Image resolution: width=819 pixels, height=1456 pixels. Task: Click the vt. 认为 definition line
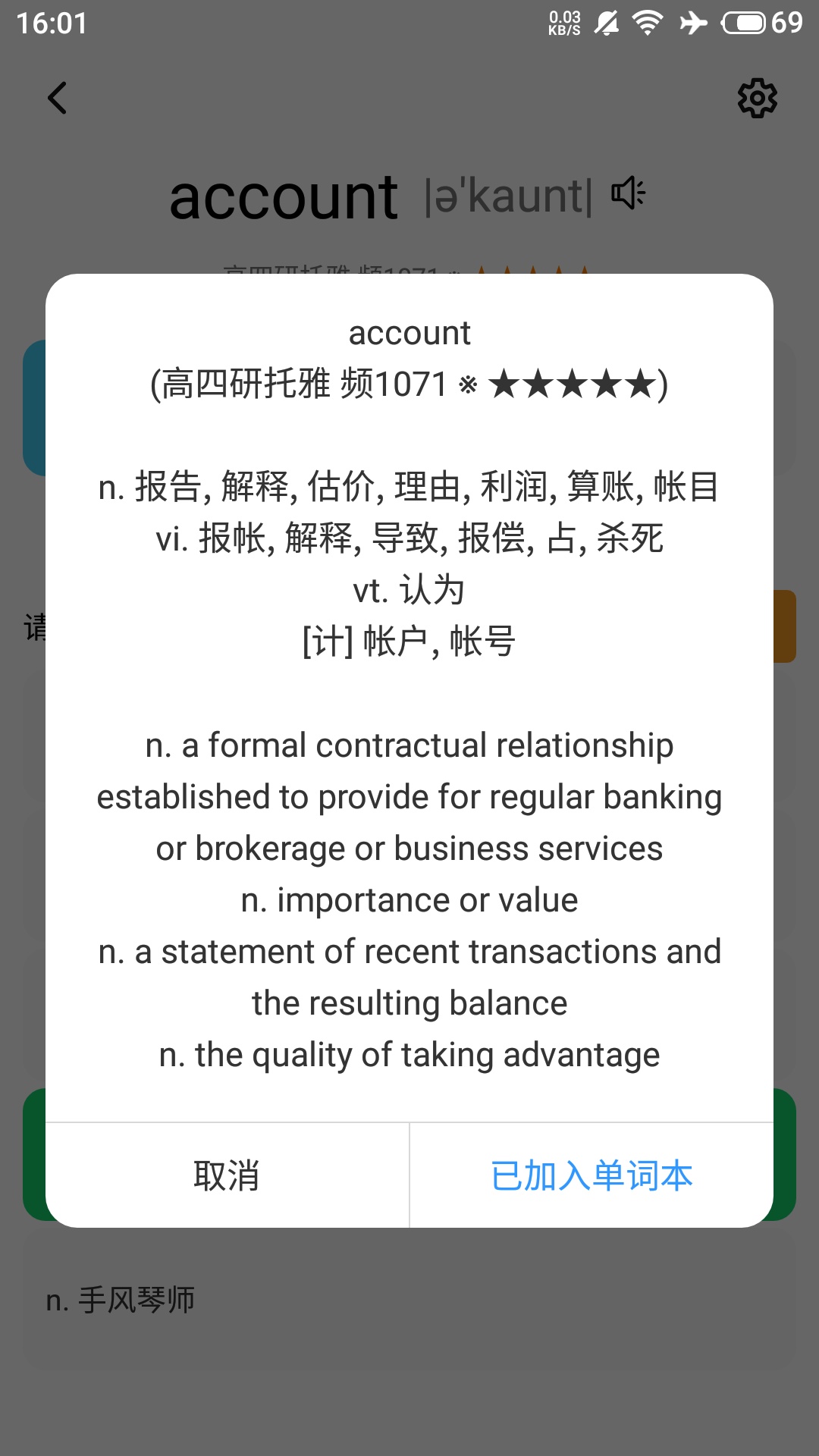[409, 591]
